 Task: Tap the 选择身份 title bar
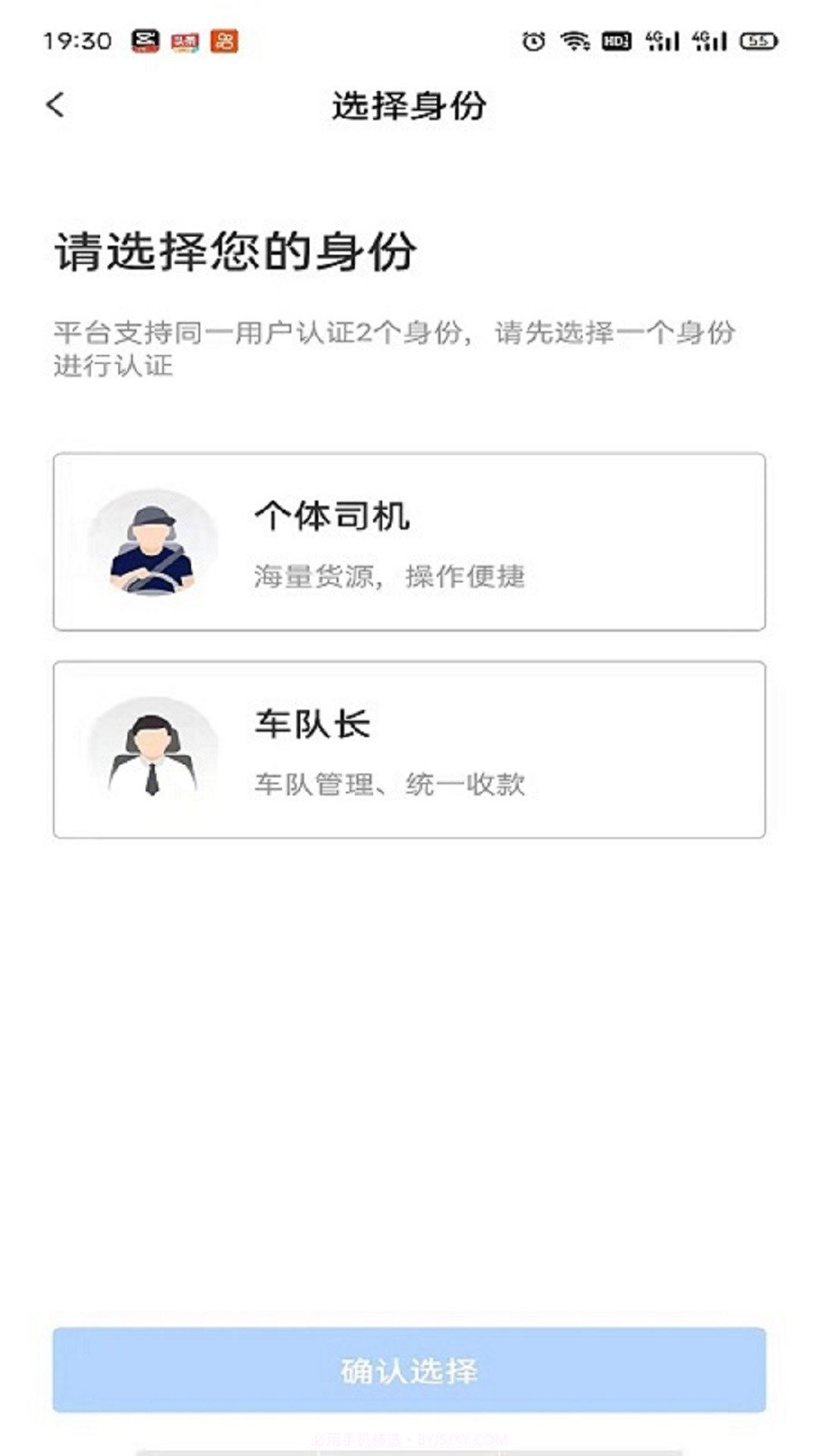[409, 105]
